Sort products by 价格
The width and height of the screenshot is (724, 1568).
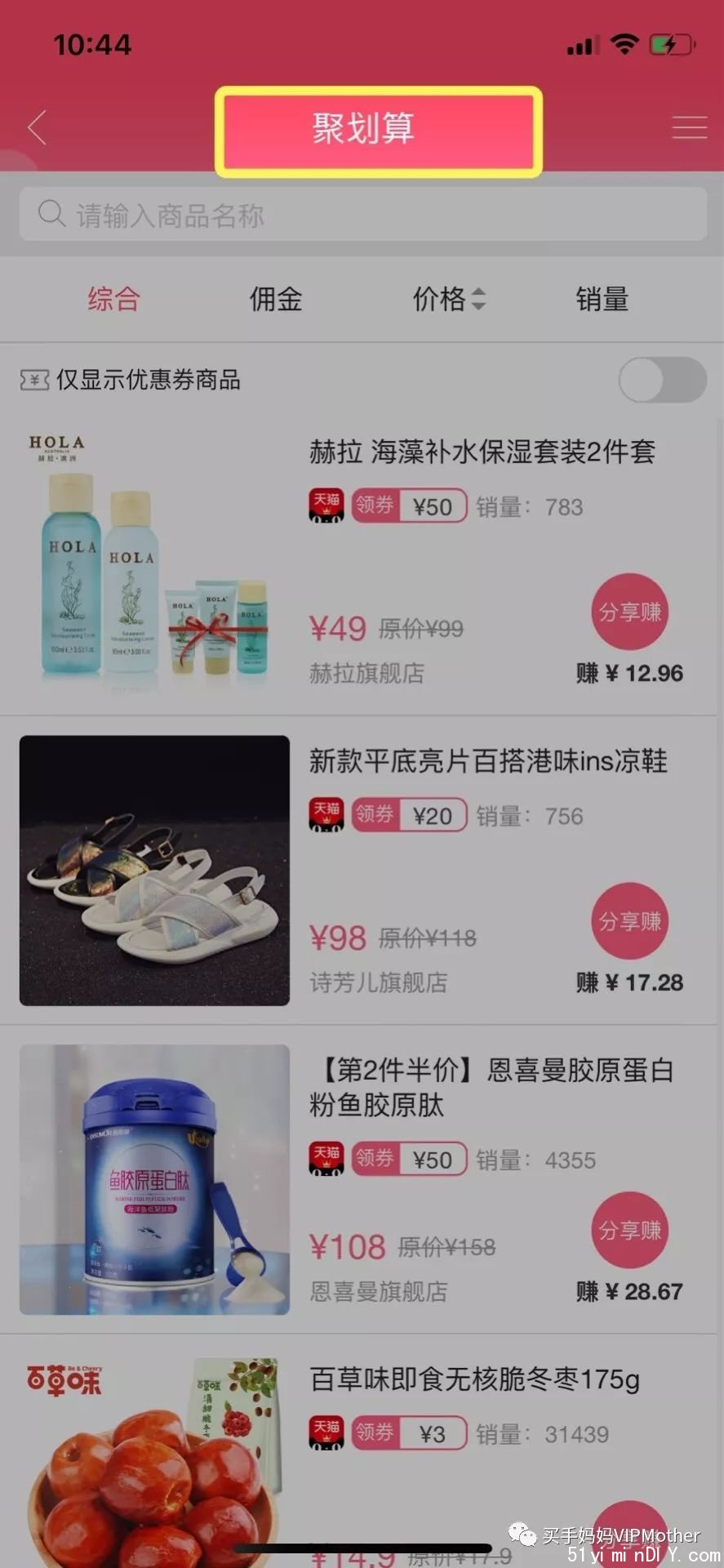(448, 299)
